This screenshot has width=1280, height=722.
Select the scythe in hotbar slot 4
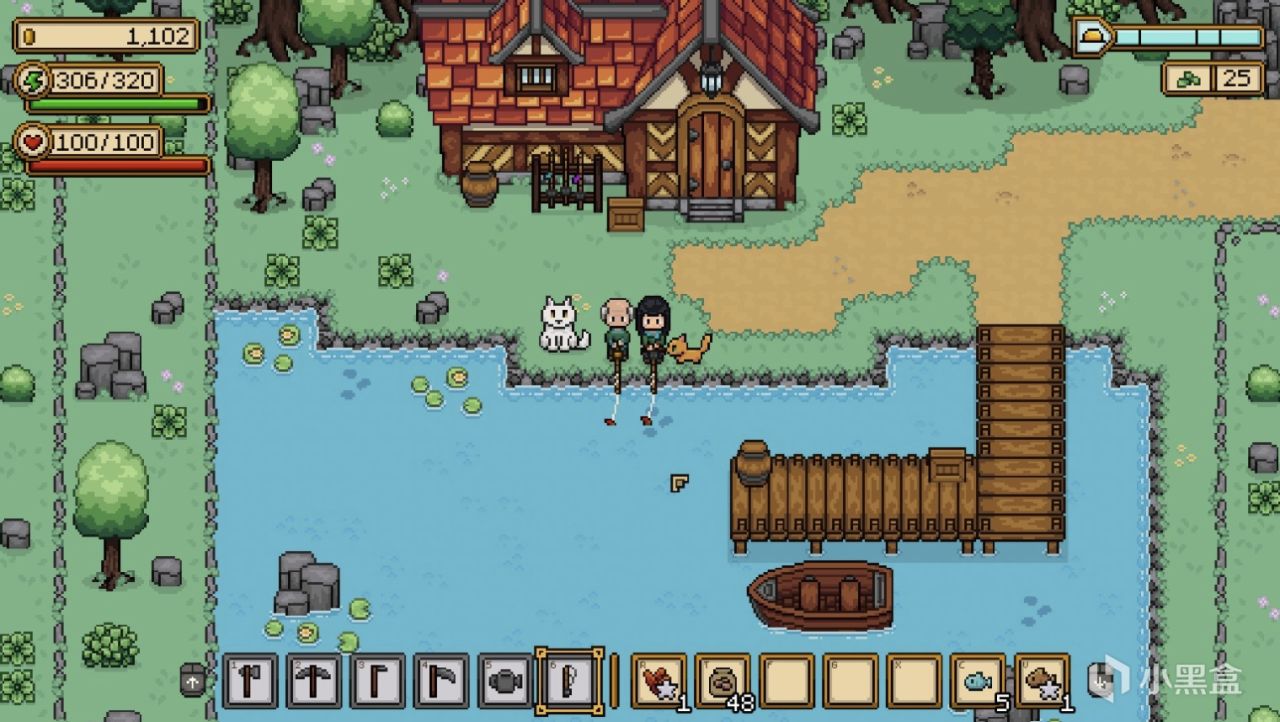[442, 681]
